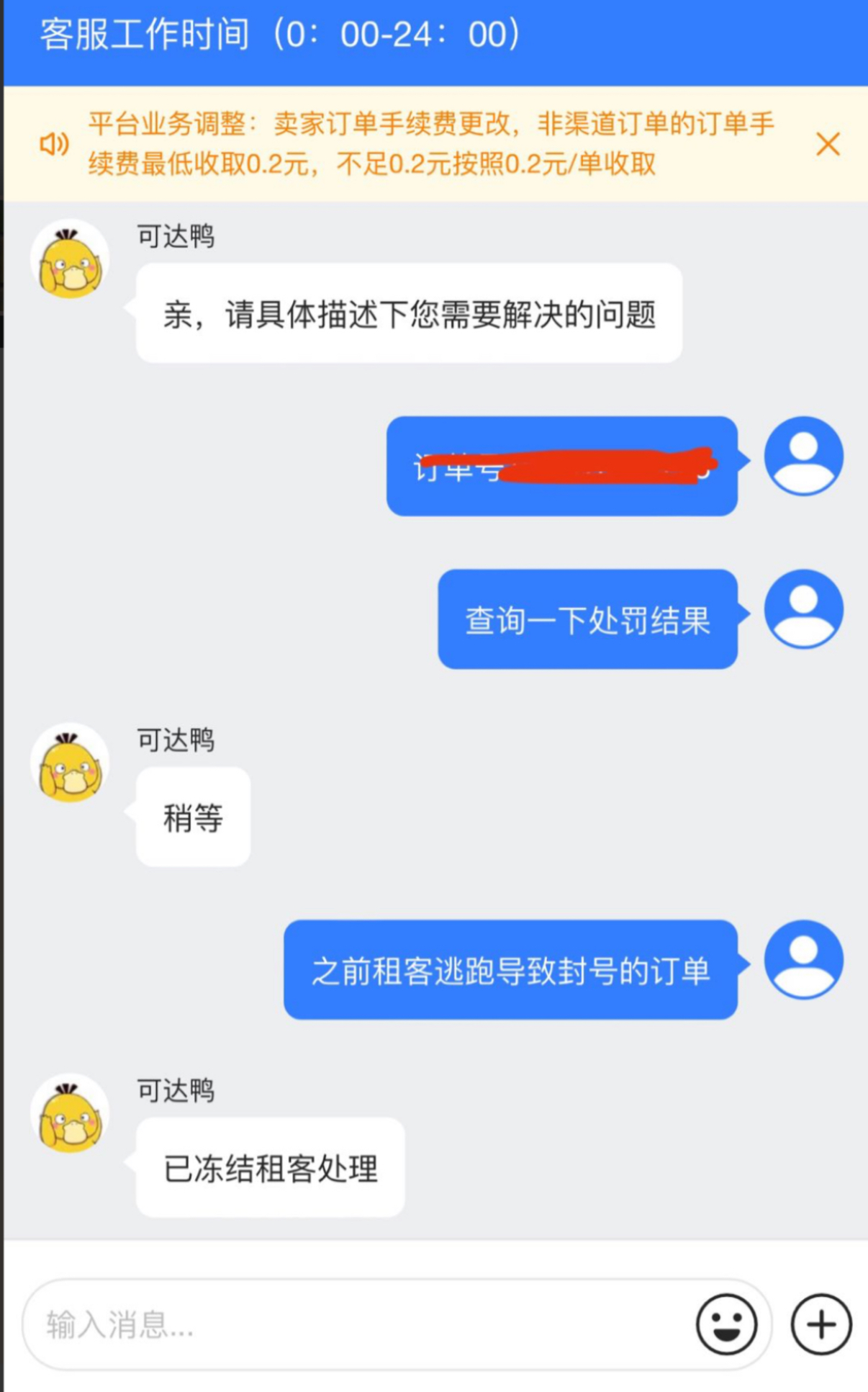The width and height of the screenshot is (868, 1392).
Task: Open the emoji picker
Action: pos(726,1324)
